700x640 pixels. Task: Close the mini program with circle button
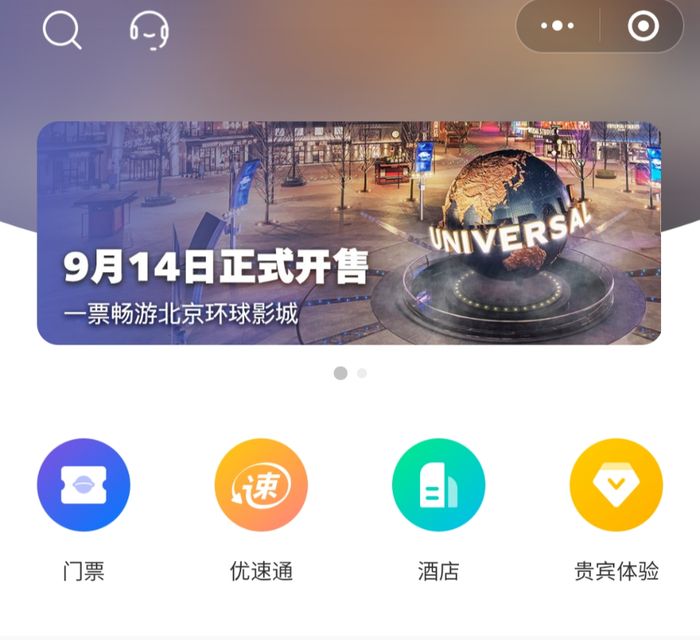point(643,26)
